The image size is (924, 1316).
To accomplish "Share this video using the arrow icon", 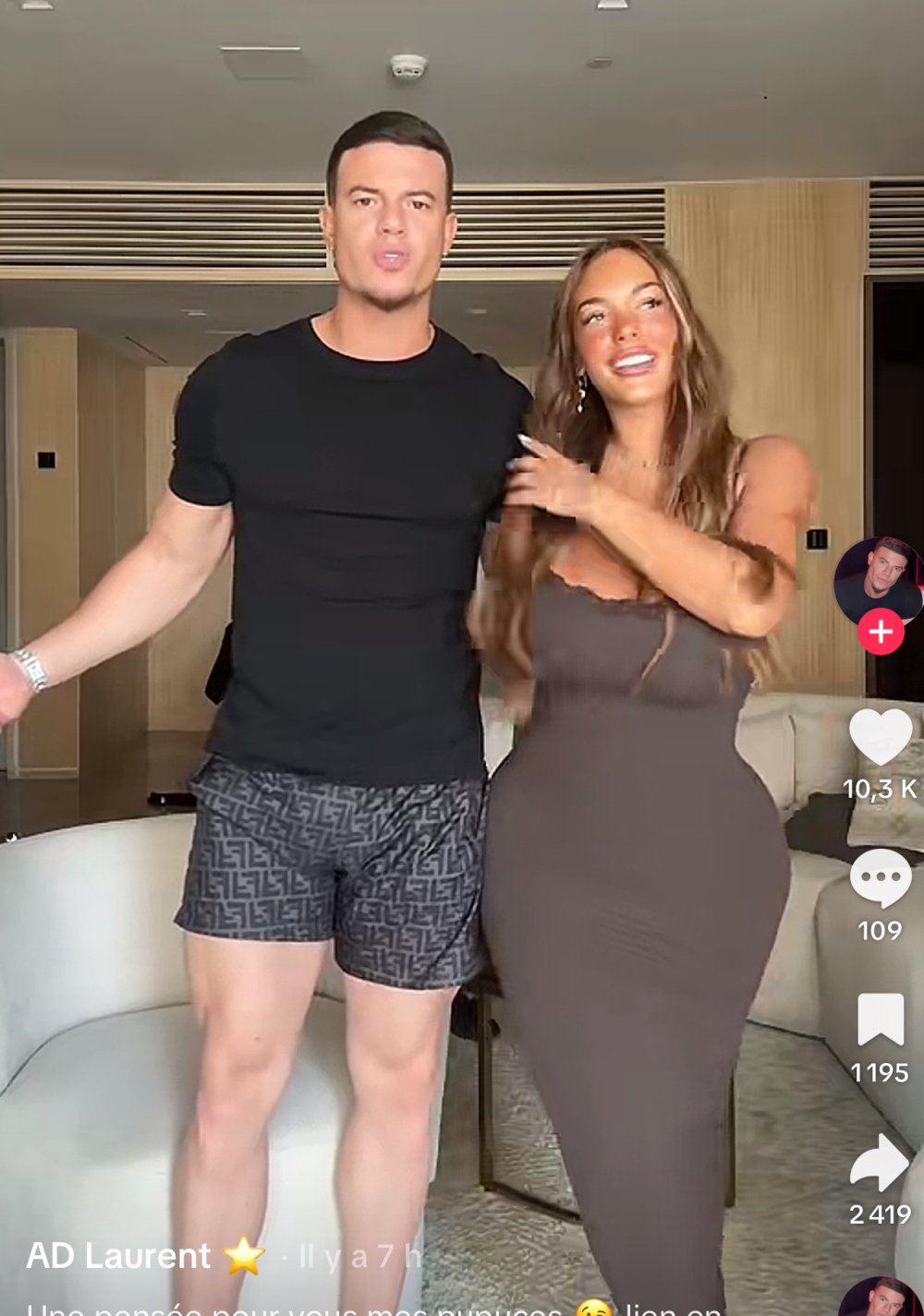I will (x=880, y=1162).
